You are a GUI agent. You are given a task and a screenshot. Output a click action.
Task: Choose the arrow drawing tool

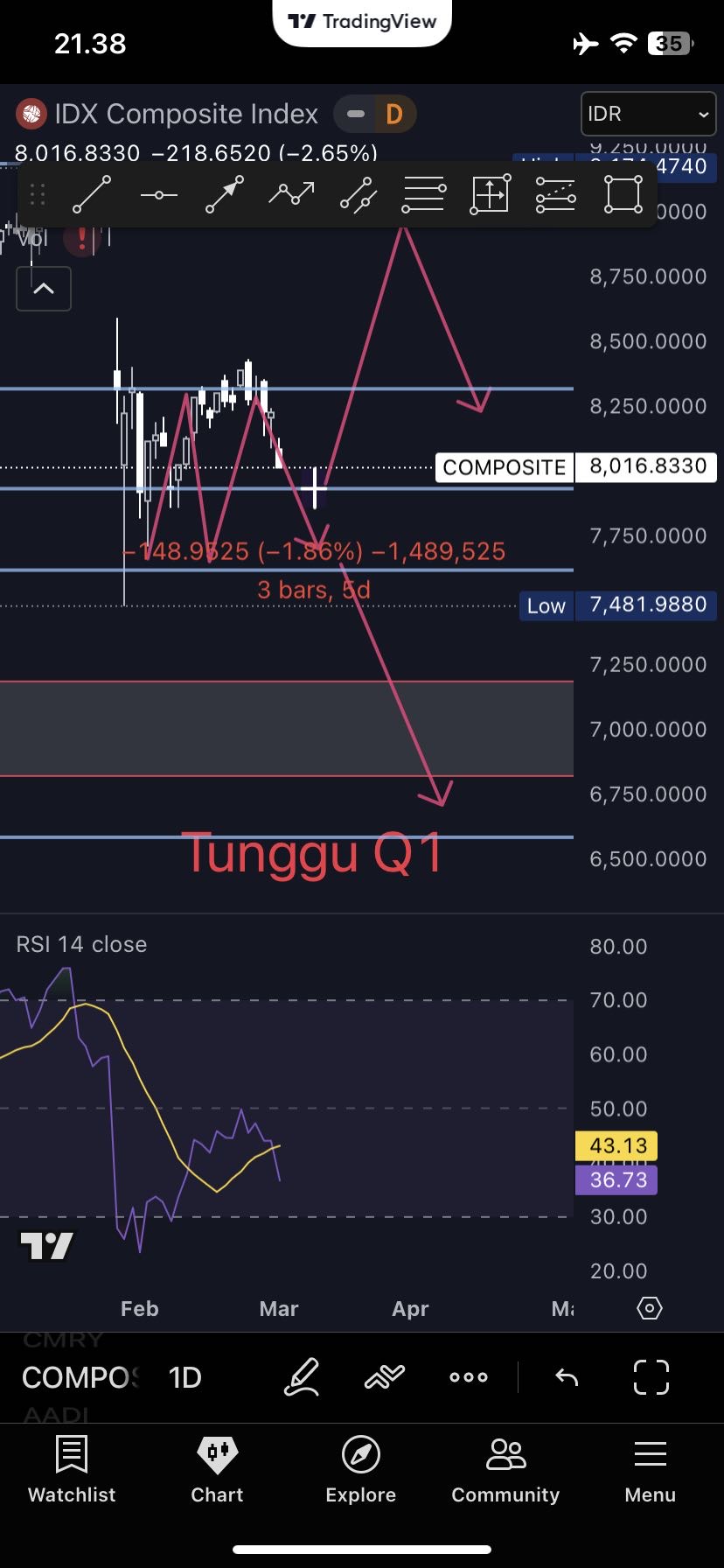coord(225,194)
